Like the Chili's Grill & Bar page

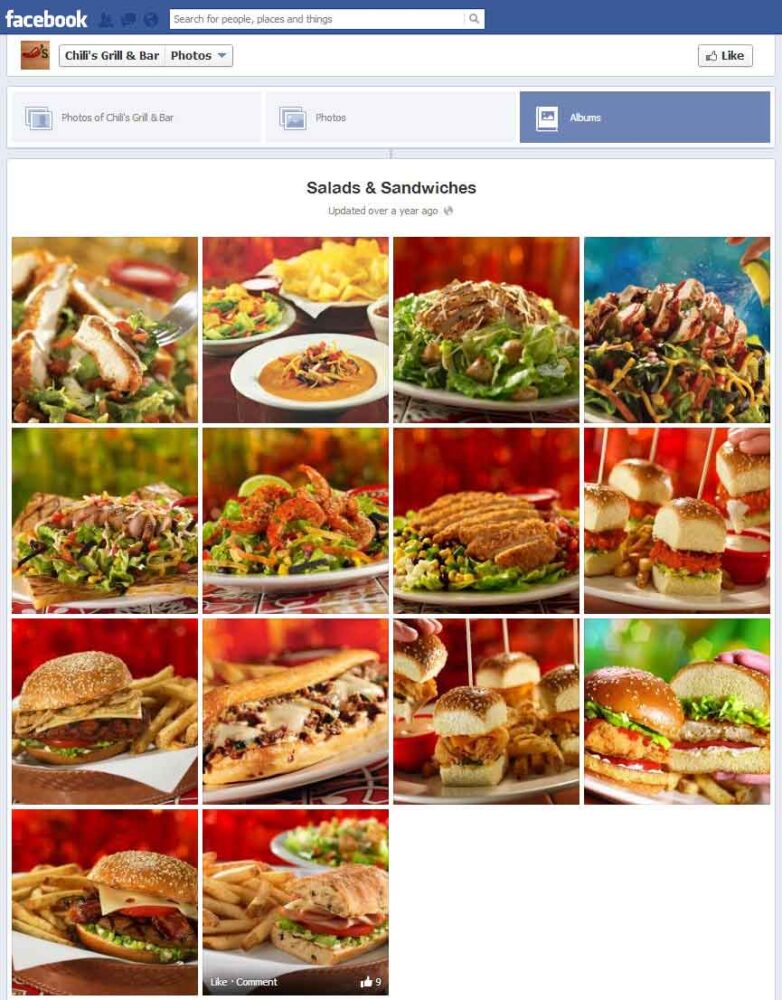725,56
